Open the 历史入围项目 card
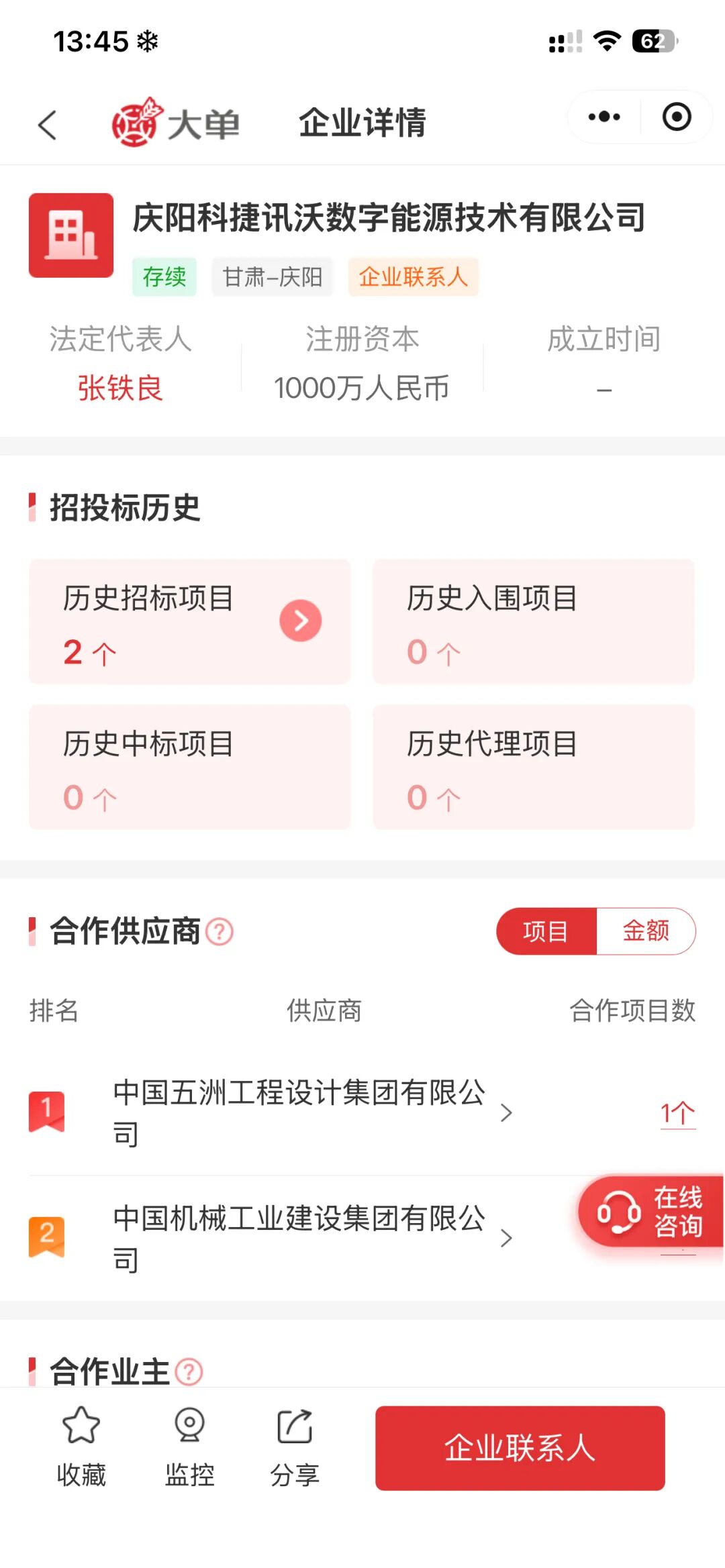This screenshot has height=1568, width=725. pyautogui.click(x=534, y=622)
